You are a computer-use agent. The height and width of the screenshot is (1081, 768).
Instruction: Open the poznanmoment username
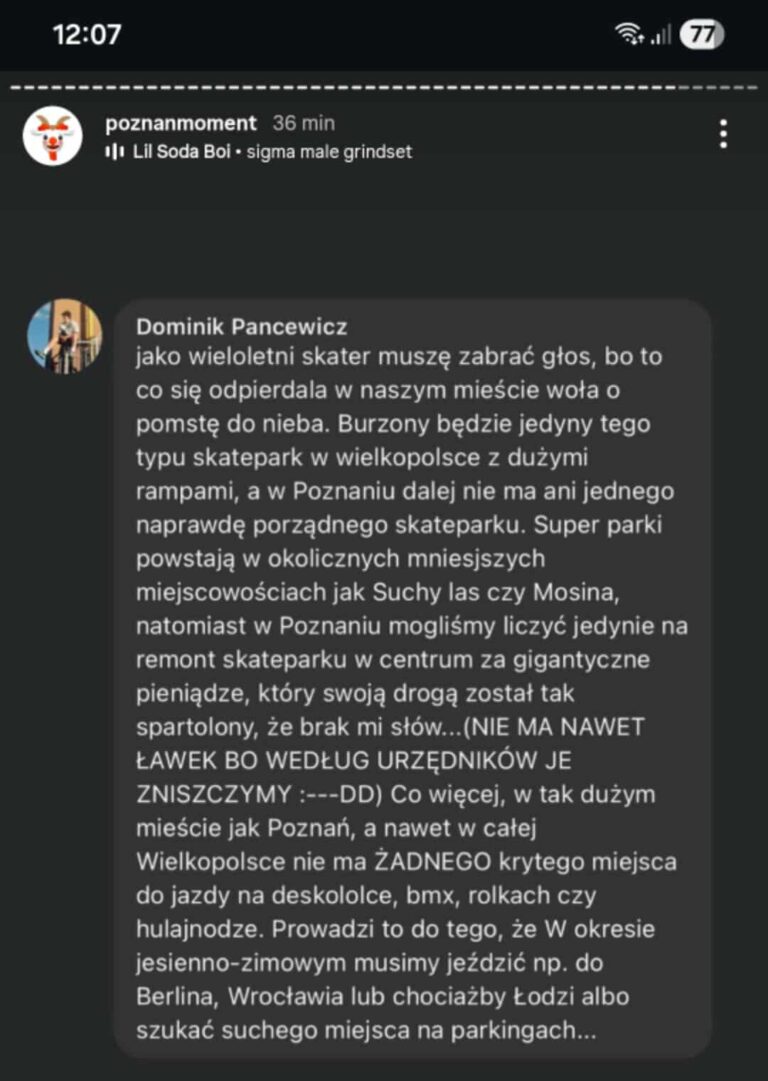point(181,123)
